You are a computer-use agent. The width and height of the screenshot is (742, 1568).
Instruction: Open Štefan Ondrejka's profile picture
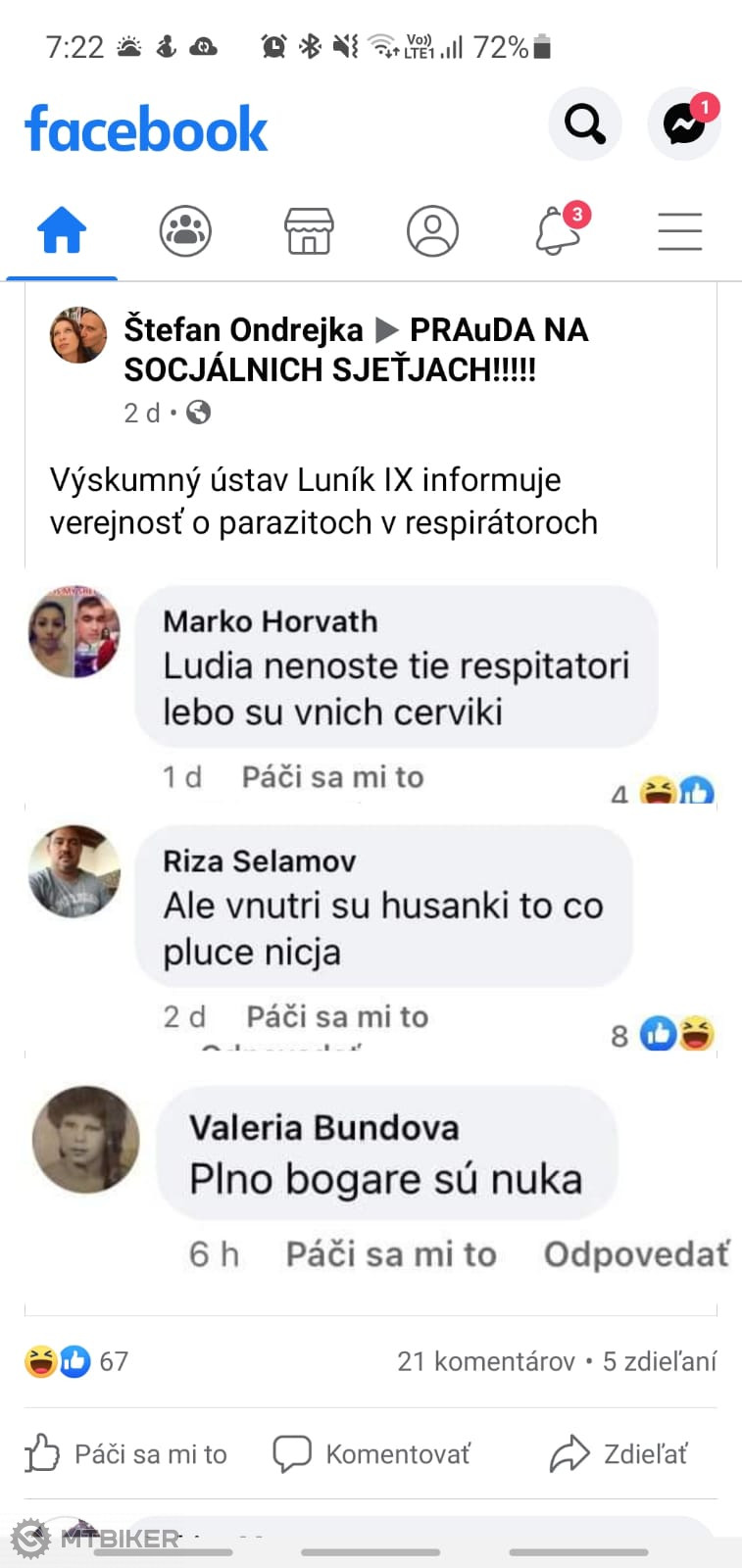pos(78,335)
